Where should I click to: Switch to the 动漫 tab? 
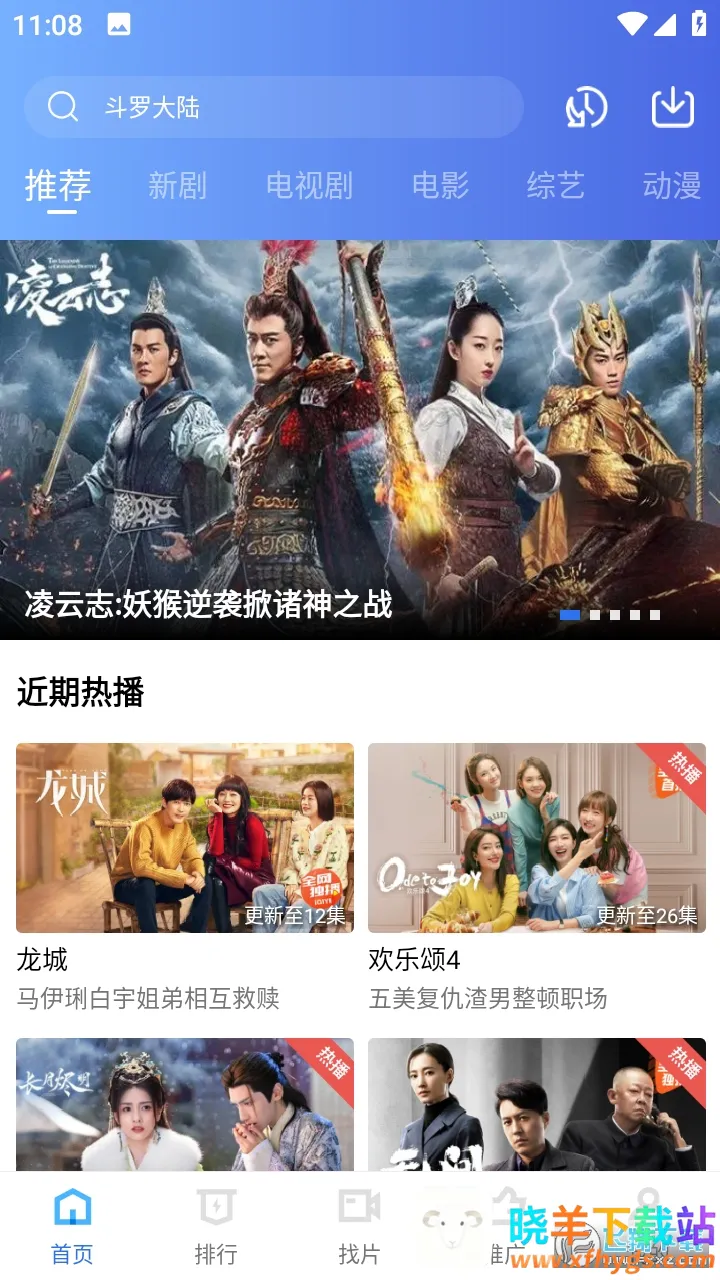point(671,186)
